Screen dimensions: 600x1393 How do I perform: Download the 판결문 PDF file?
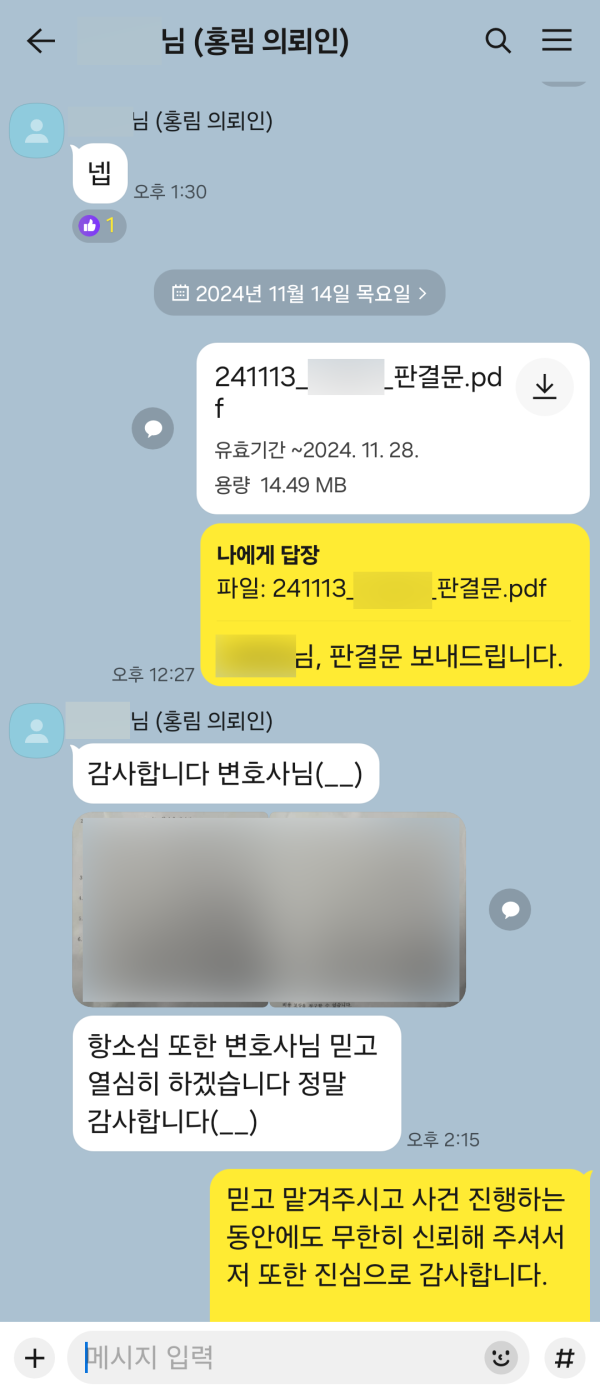click(x=544, y=386)
